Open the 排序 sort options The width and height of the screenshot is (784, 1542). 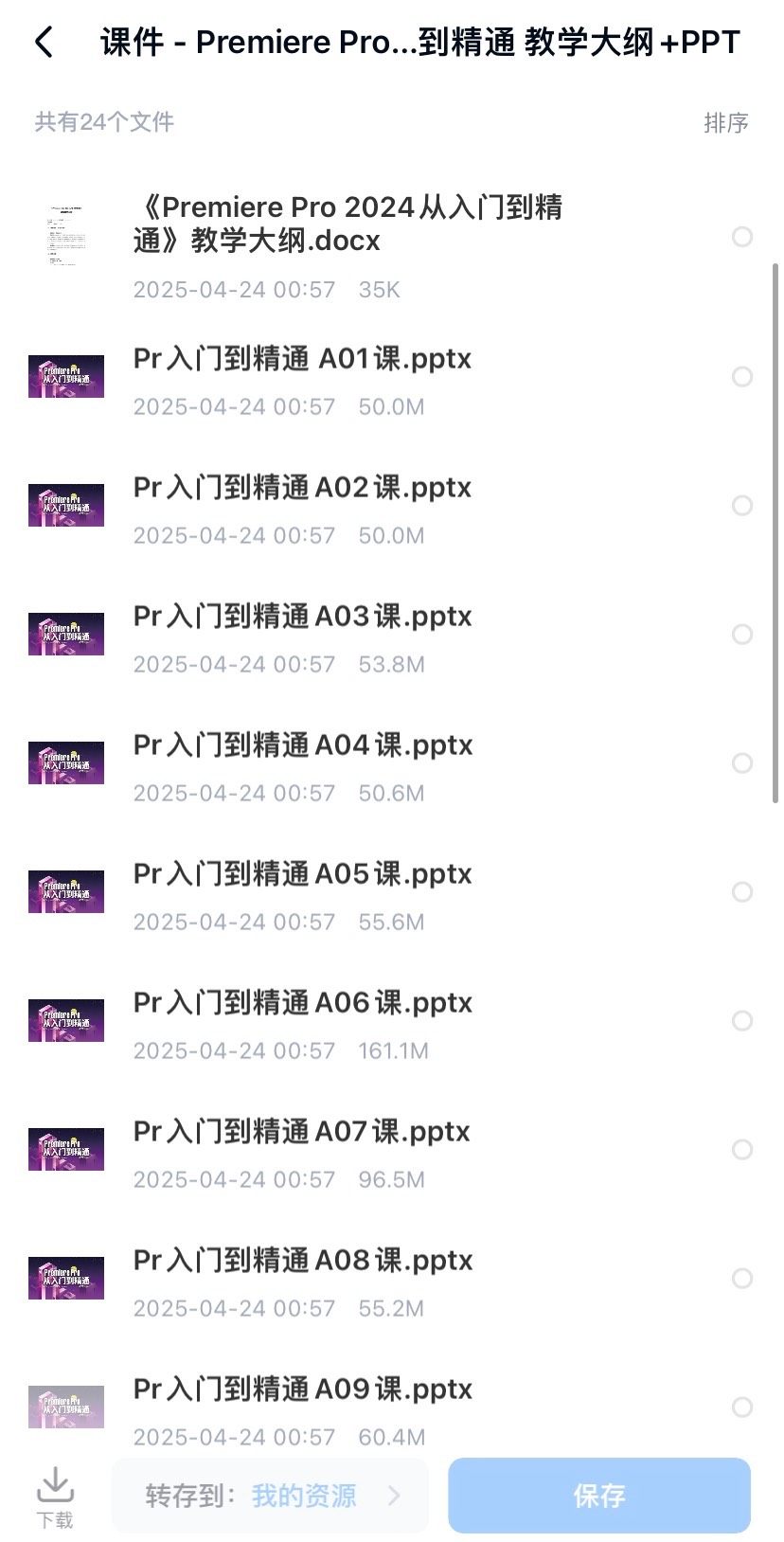point(725,123)
